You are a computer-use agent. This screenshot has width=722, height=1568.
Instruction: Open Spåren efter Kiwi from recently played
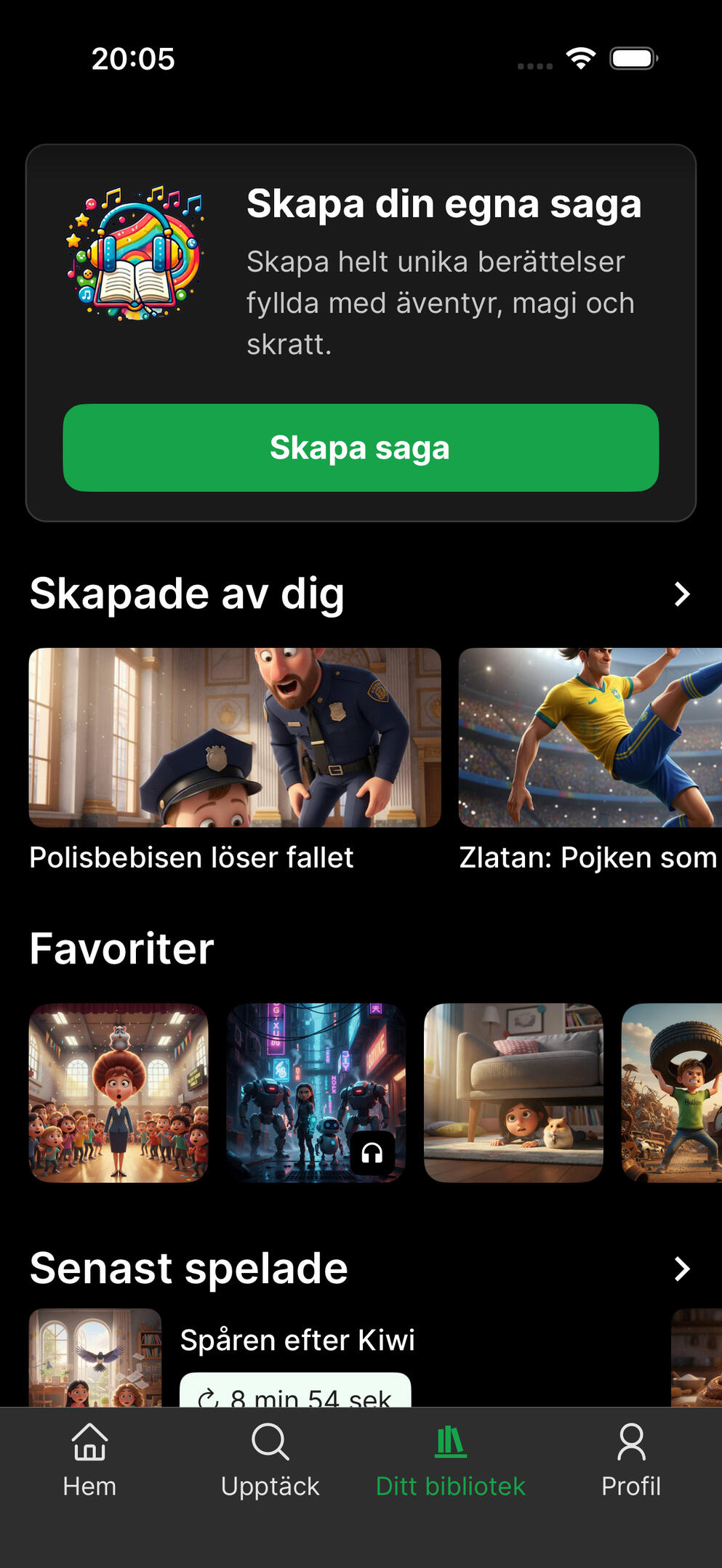point(297,1341)
